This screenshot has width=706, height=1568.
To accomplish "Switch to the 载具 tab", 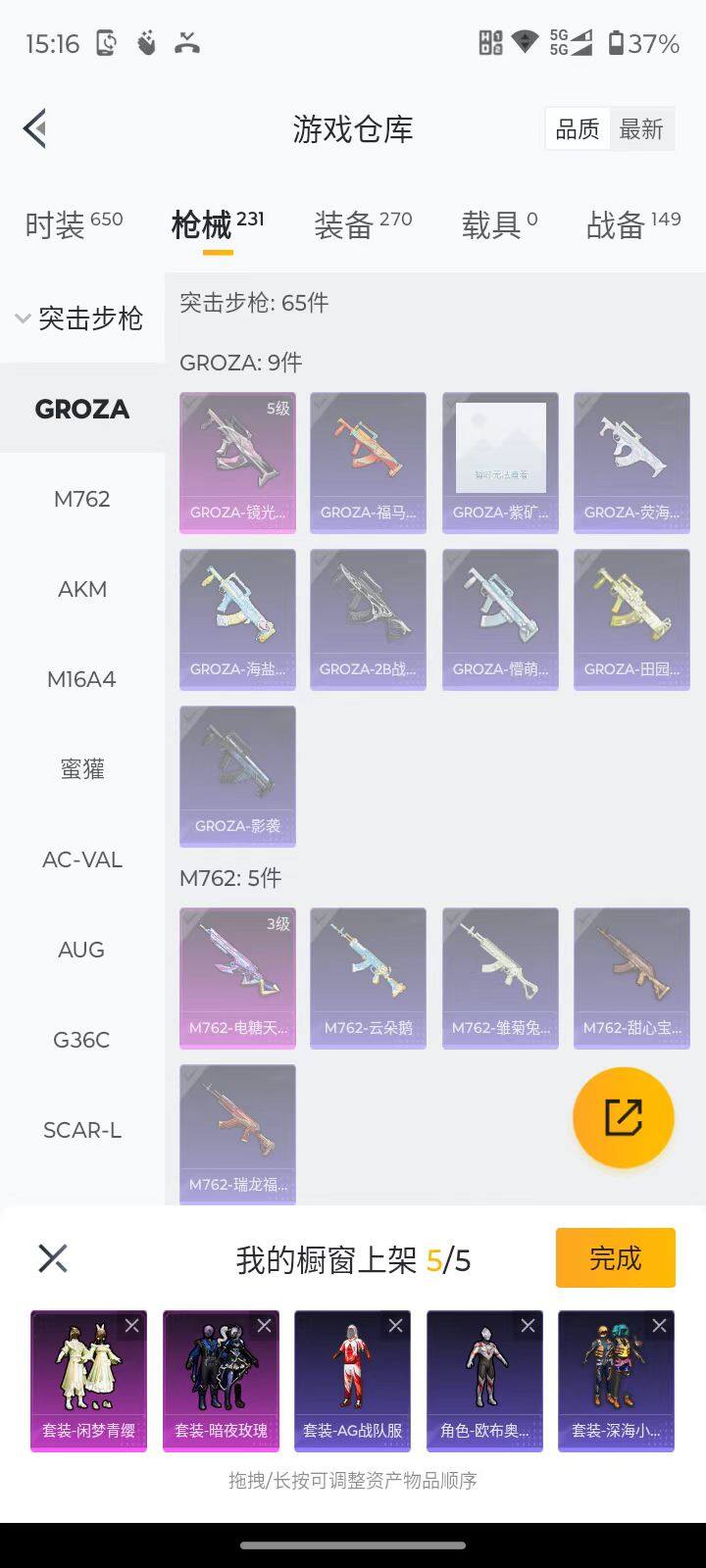I will click(x=498, y=224).
